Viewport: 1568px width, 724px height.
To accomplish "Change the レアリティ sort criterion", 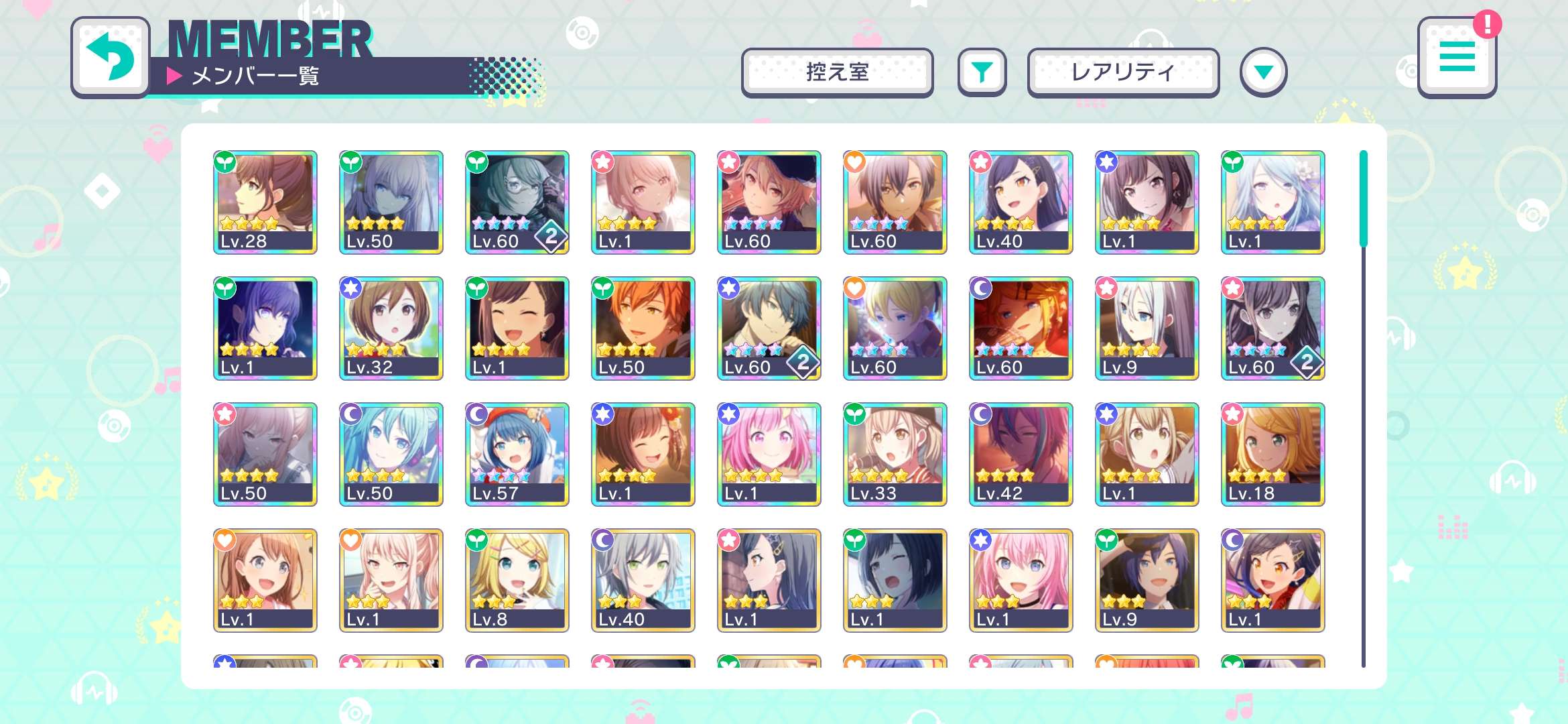I will point(1122,72).
